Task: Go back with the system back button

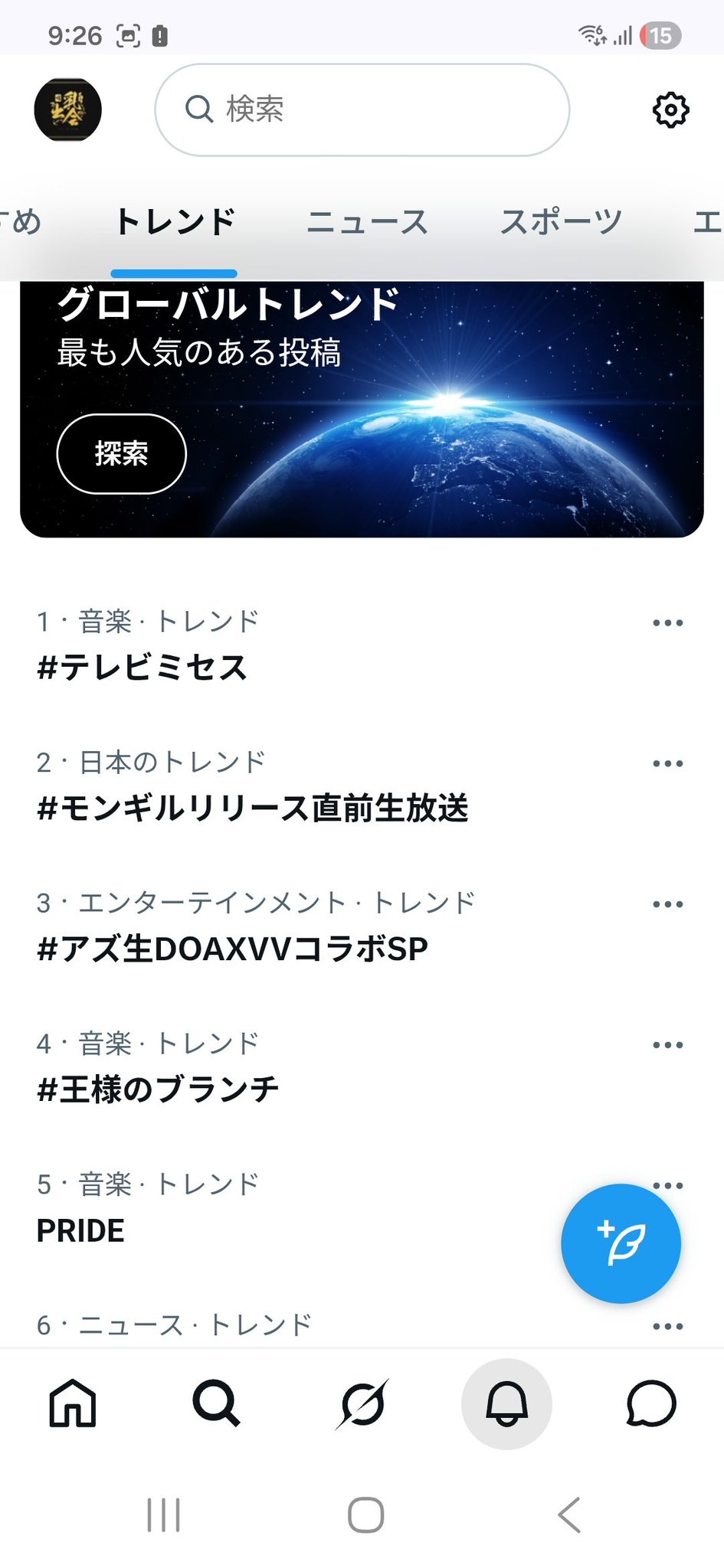Action: click(x=569, y=1515)
